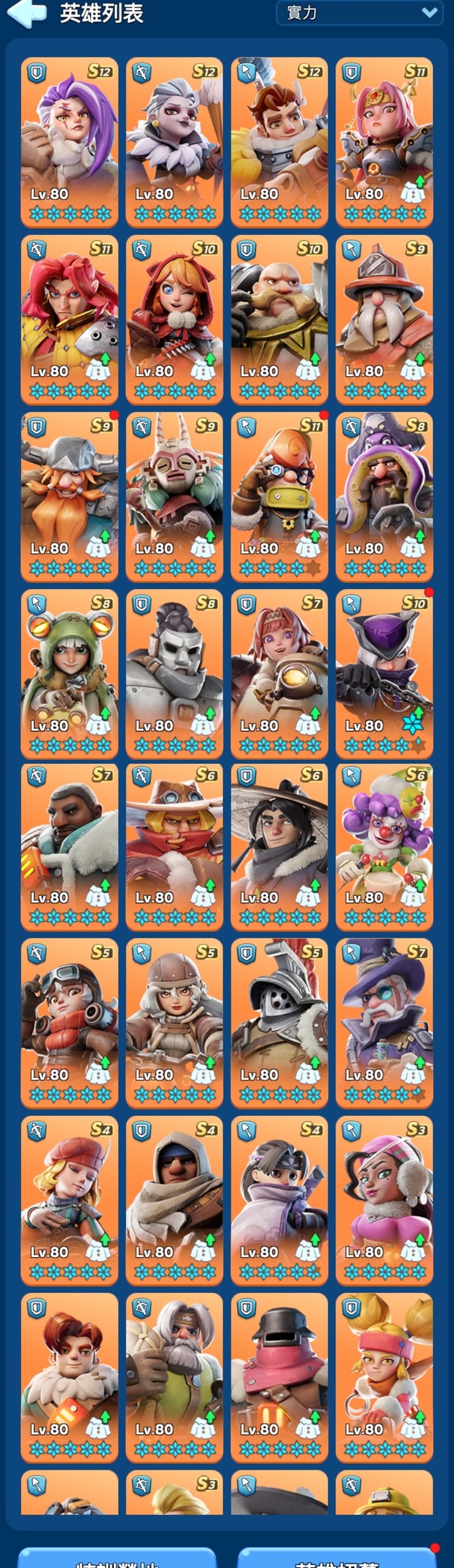Open the pink-haired girl with gold headpiece card

384,142
